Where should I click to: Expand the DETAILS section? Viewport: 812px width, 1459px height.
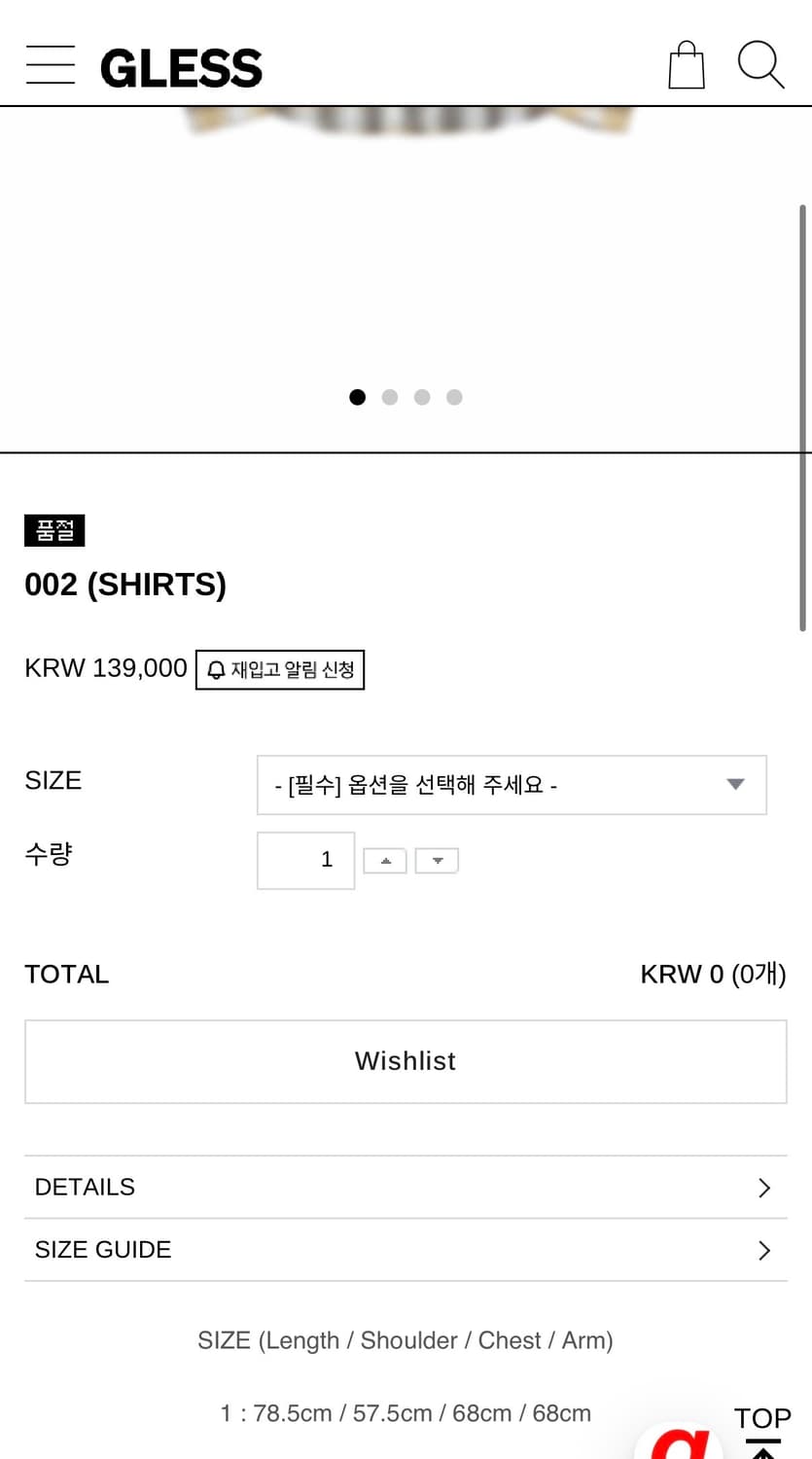406,1187
